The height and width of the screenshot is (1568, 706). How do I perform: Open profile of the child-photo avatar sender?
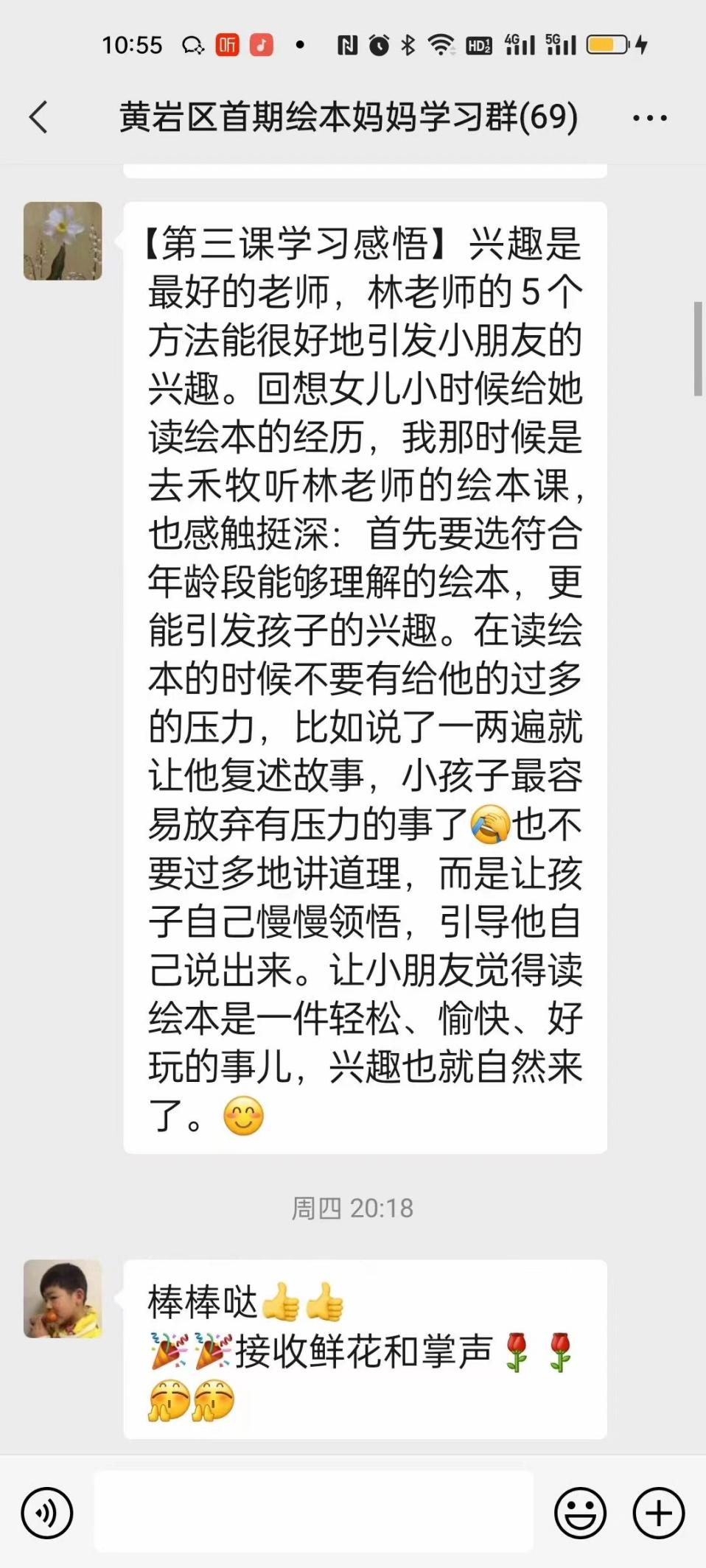63,1298
